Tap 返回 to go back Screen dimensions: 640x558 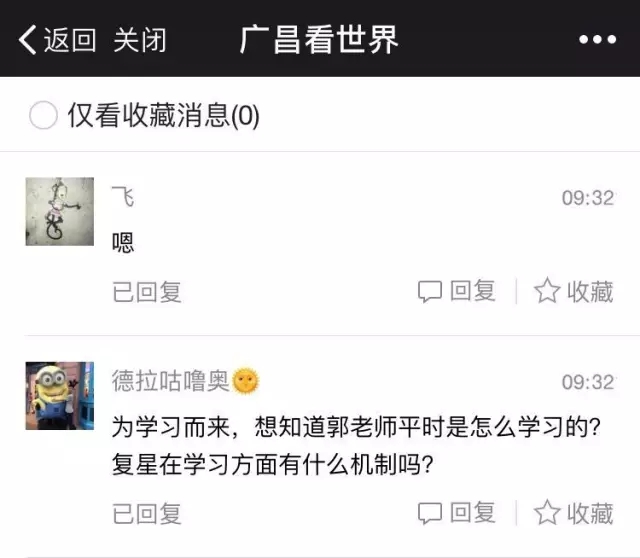click(x=58, y=39)
